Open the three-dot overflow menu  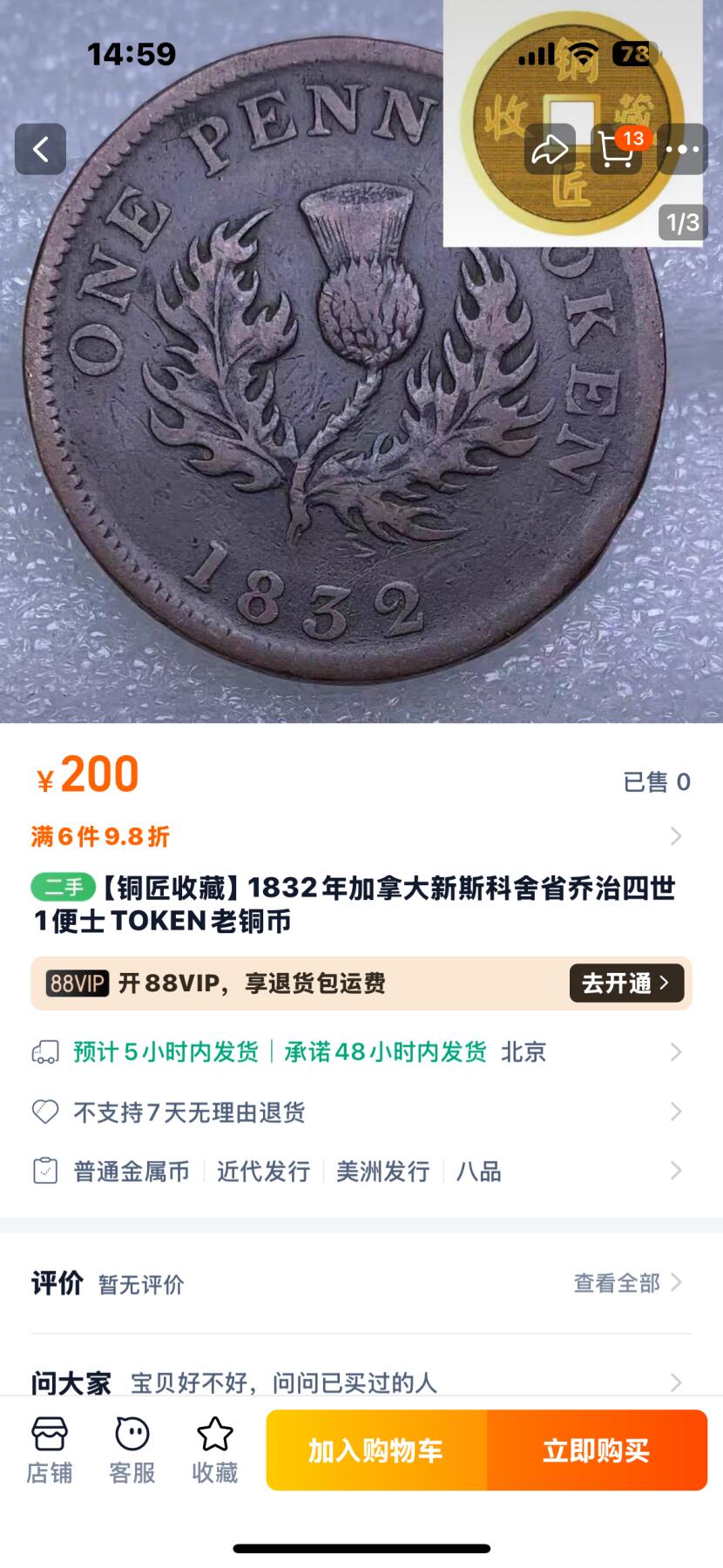682,149
